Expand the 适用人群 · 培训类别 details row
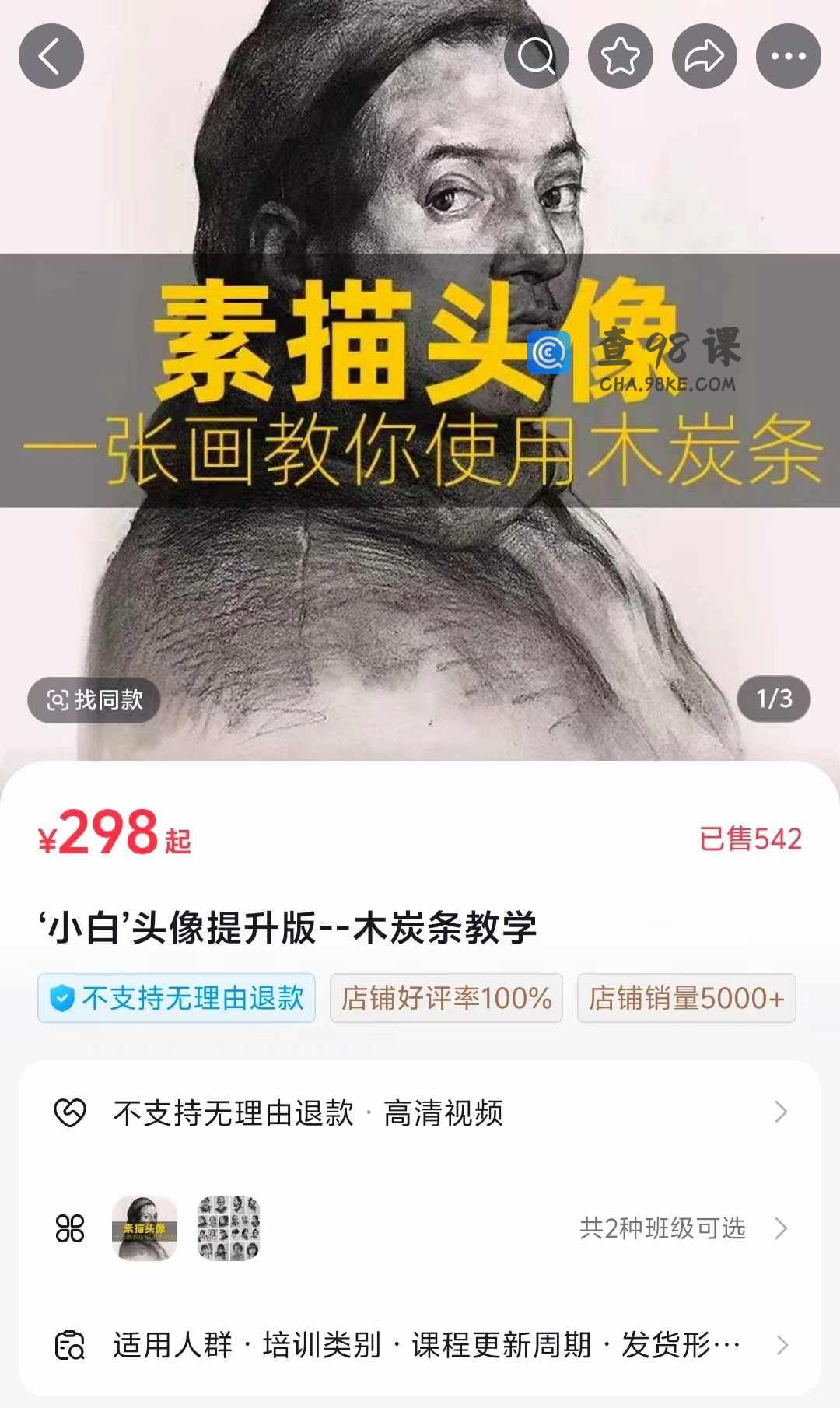 tap(420, 1345)
